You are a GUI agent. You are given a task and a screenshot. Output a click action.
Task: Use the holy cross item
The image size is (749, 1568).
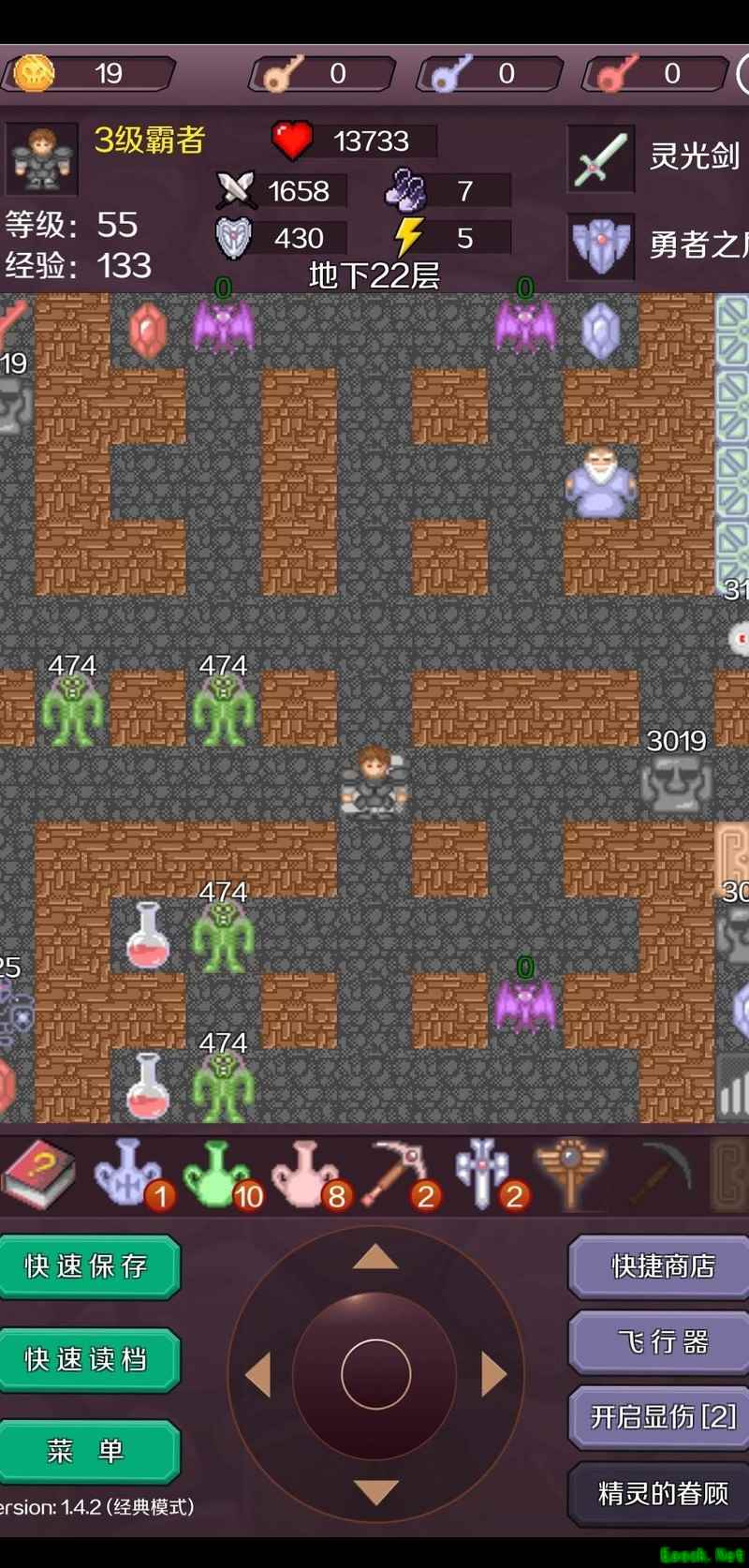482,1173
